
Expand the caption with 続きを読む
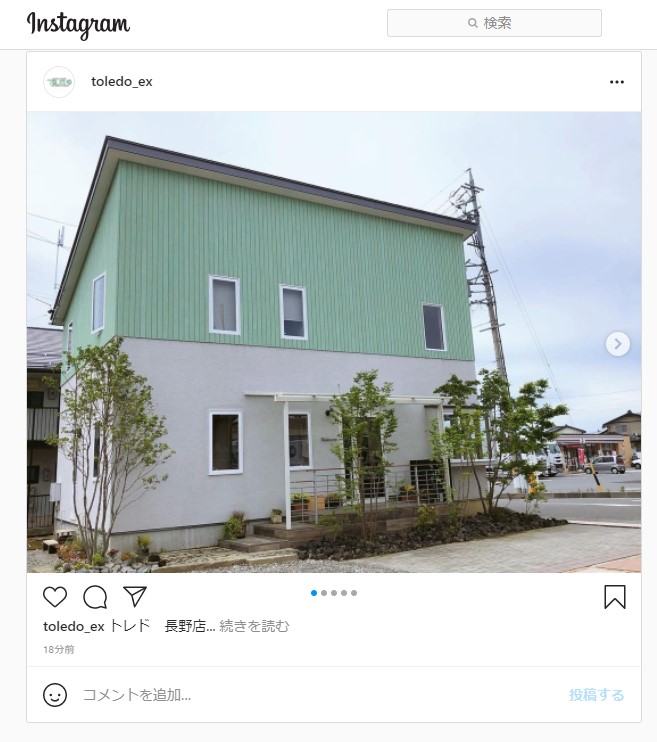click(x=254, y=626)
